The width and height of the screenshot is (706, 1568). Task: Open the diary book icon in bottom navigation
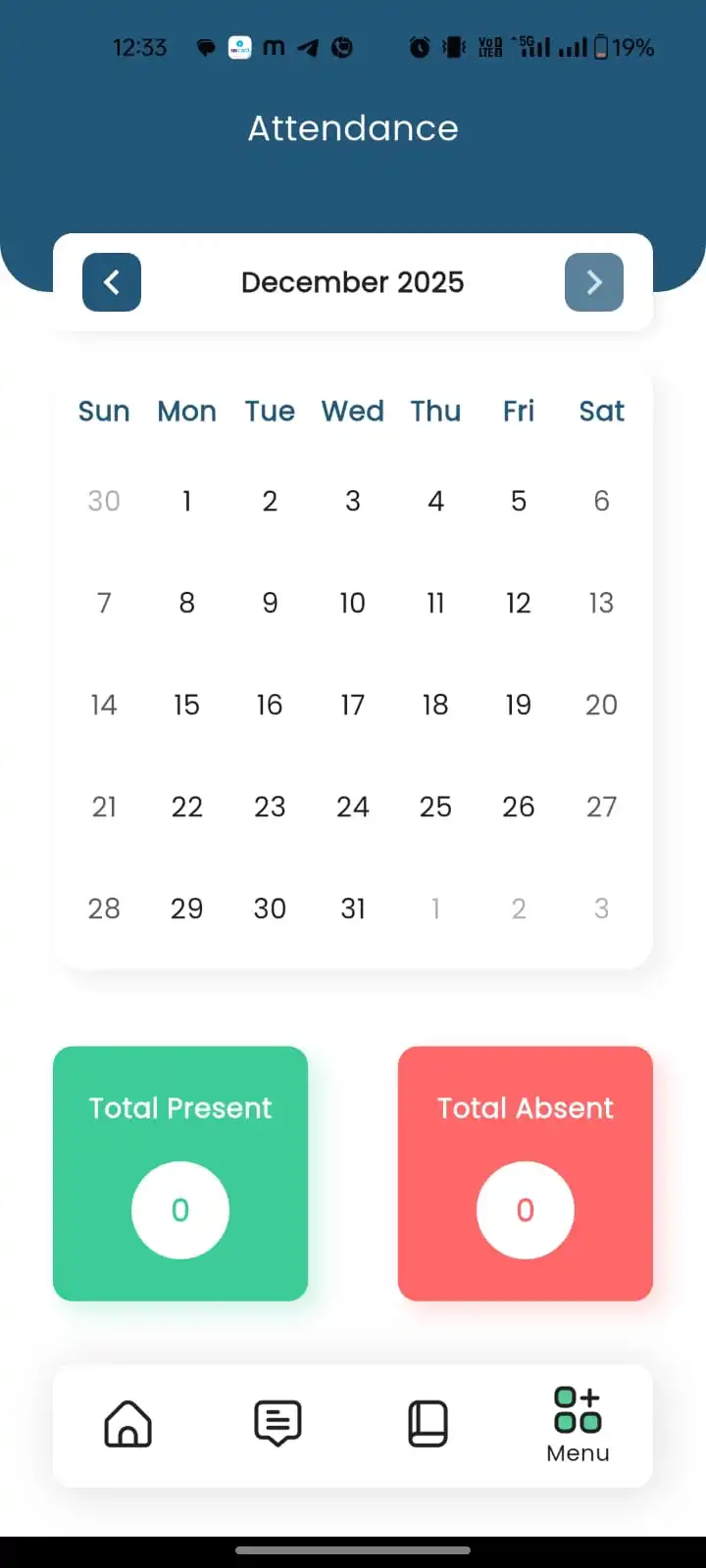pyautogui.click(x=427, y=1423)
